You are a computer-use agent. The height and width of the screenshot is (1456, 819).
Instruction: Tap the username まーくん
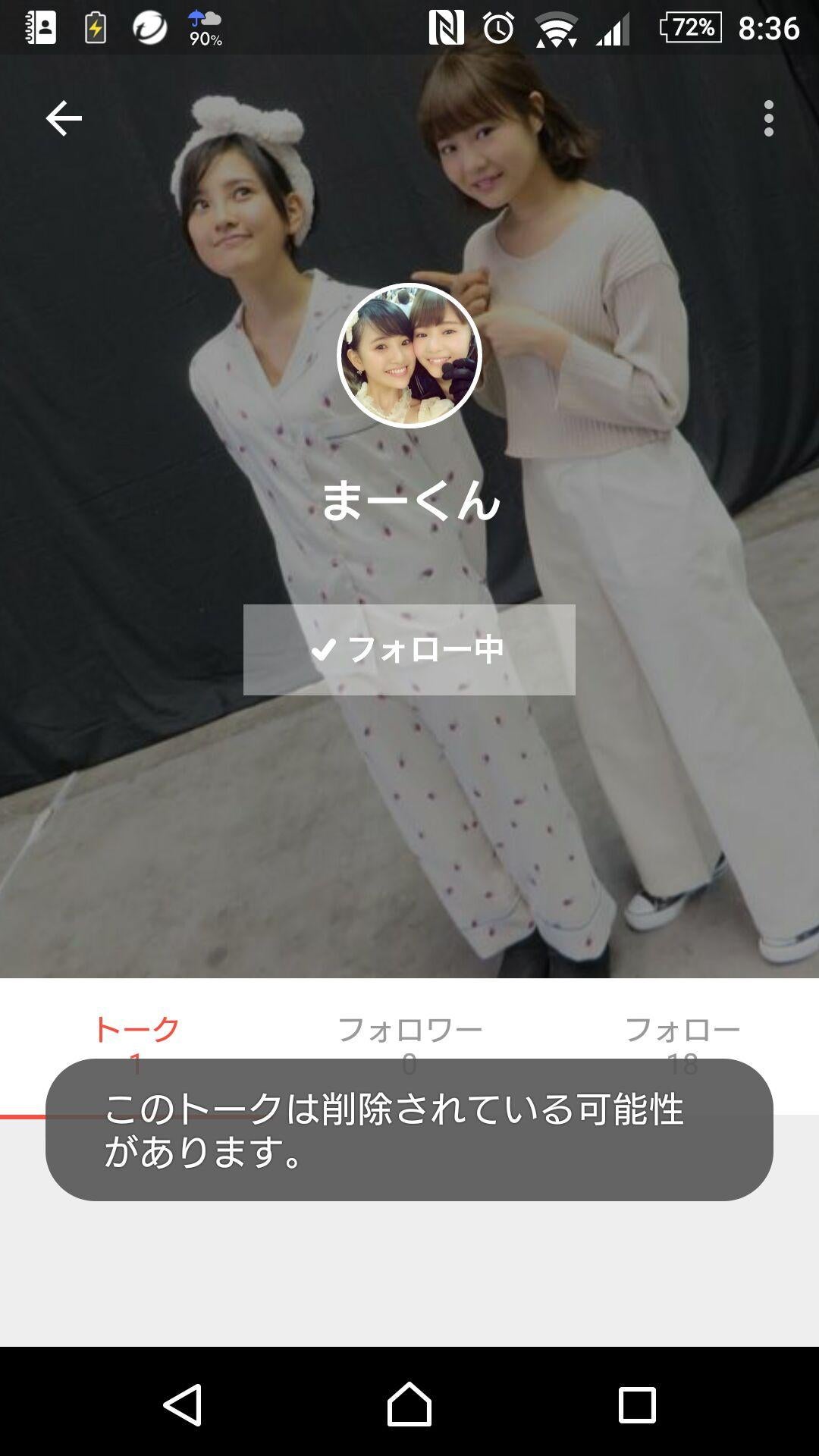coord(409,500)
